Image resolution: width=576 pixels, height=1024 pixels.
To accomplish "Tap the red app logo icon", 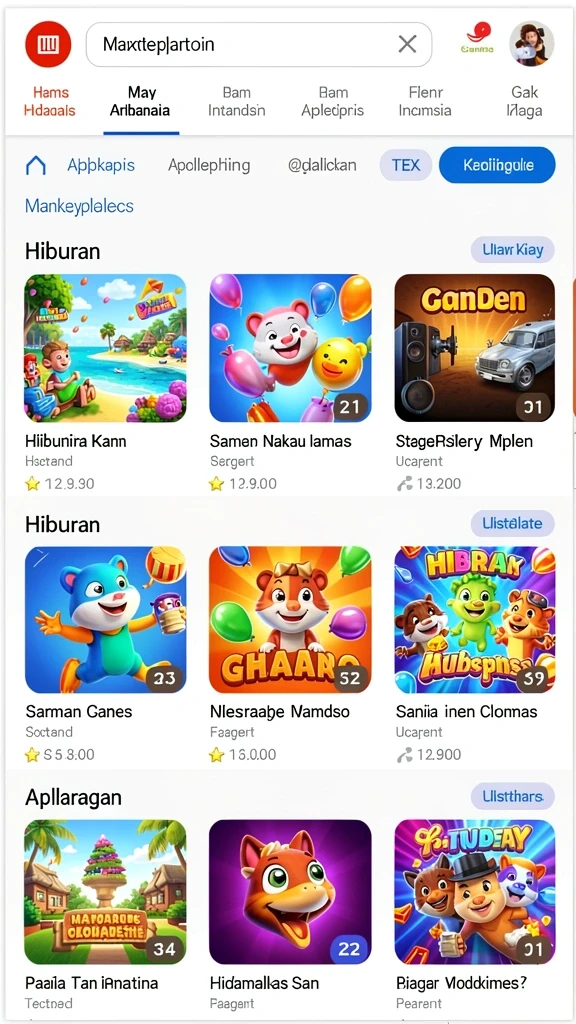I will pyautogui.click(x=48, y=44).
